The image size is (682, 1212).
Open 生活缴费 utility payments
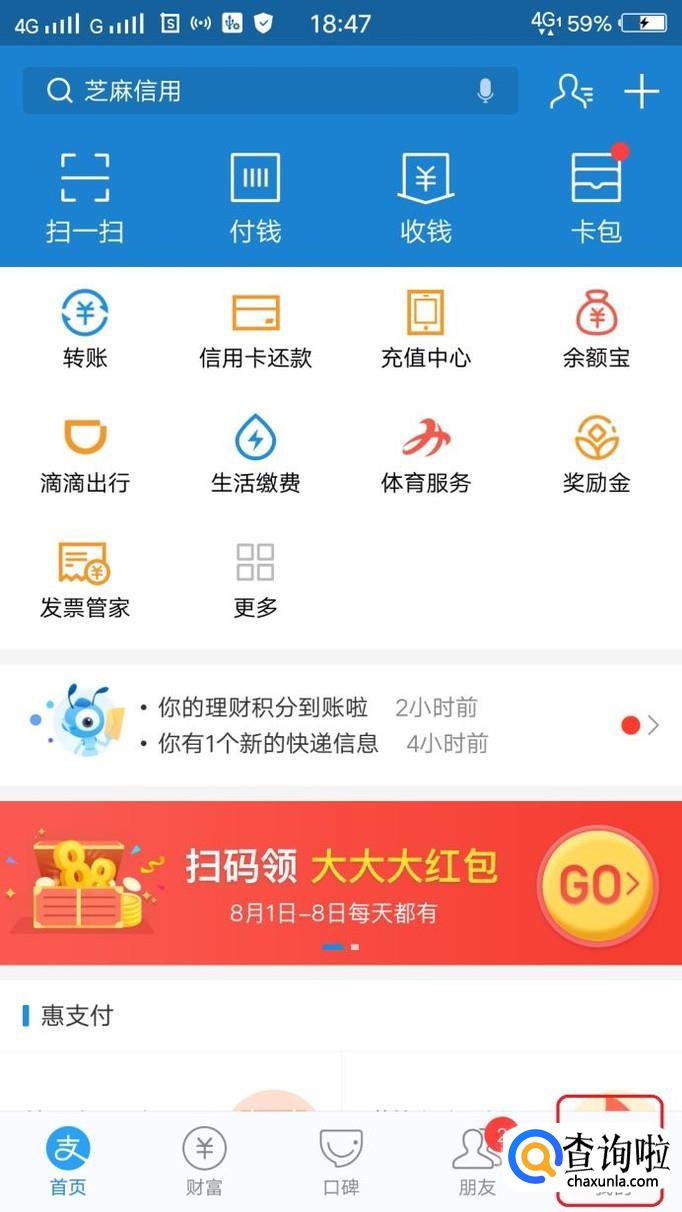click(255, 455)
